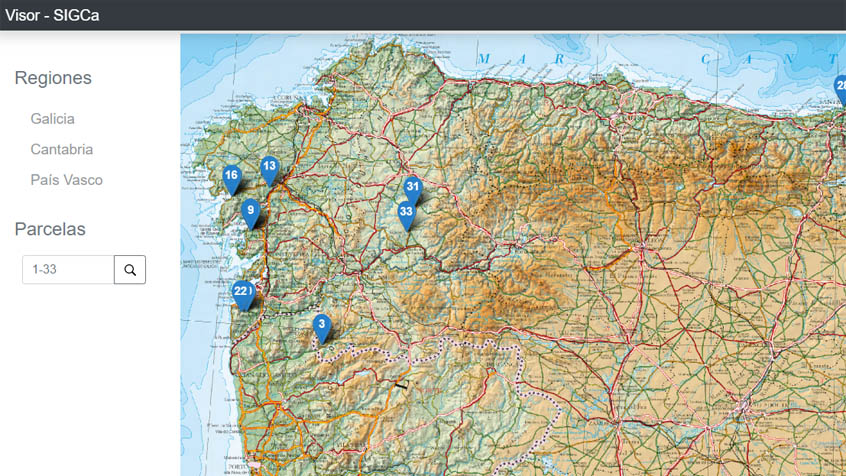Open map marker 22

240,293
